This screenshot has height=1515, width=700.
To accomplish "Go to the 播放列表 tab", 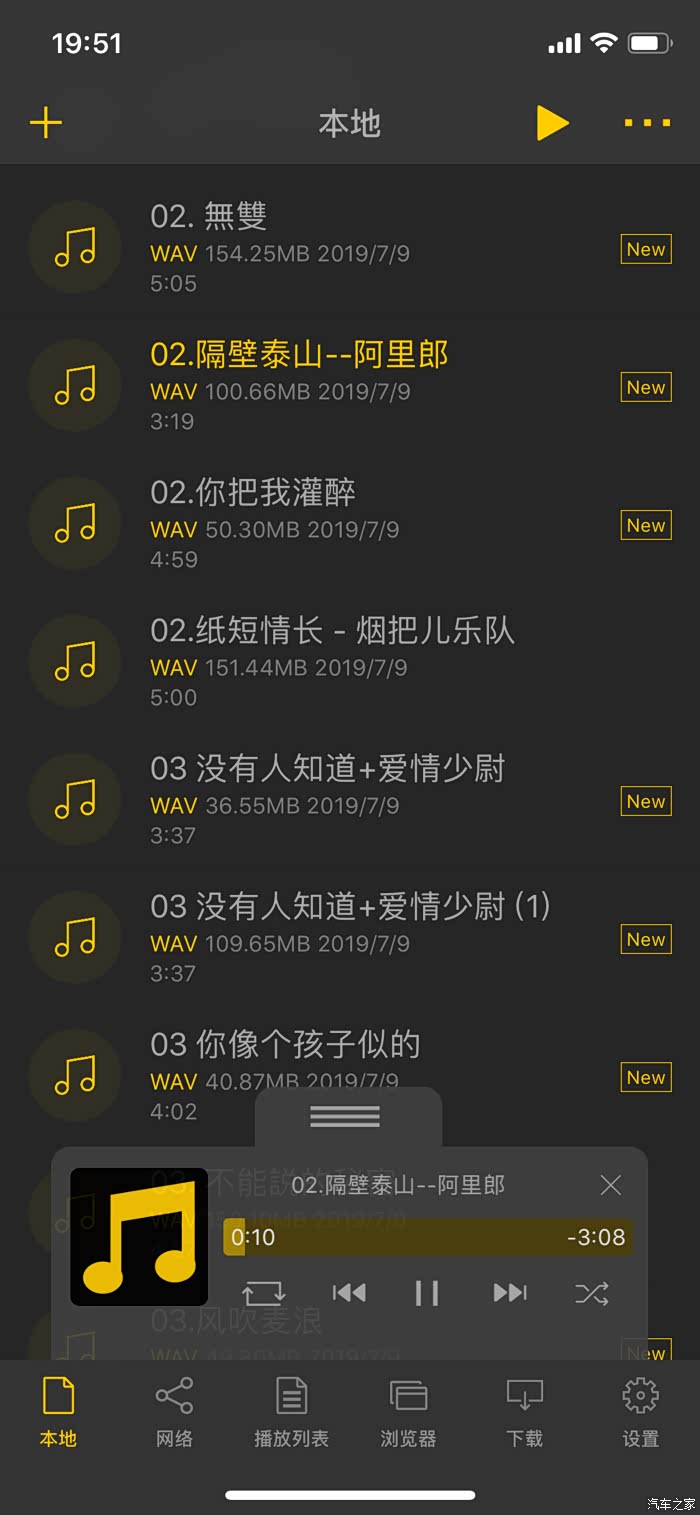I will (291, 1410).
